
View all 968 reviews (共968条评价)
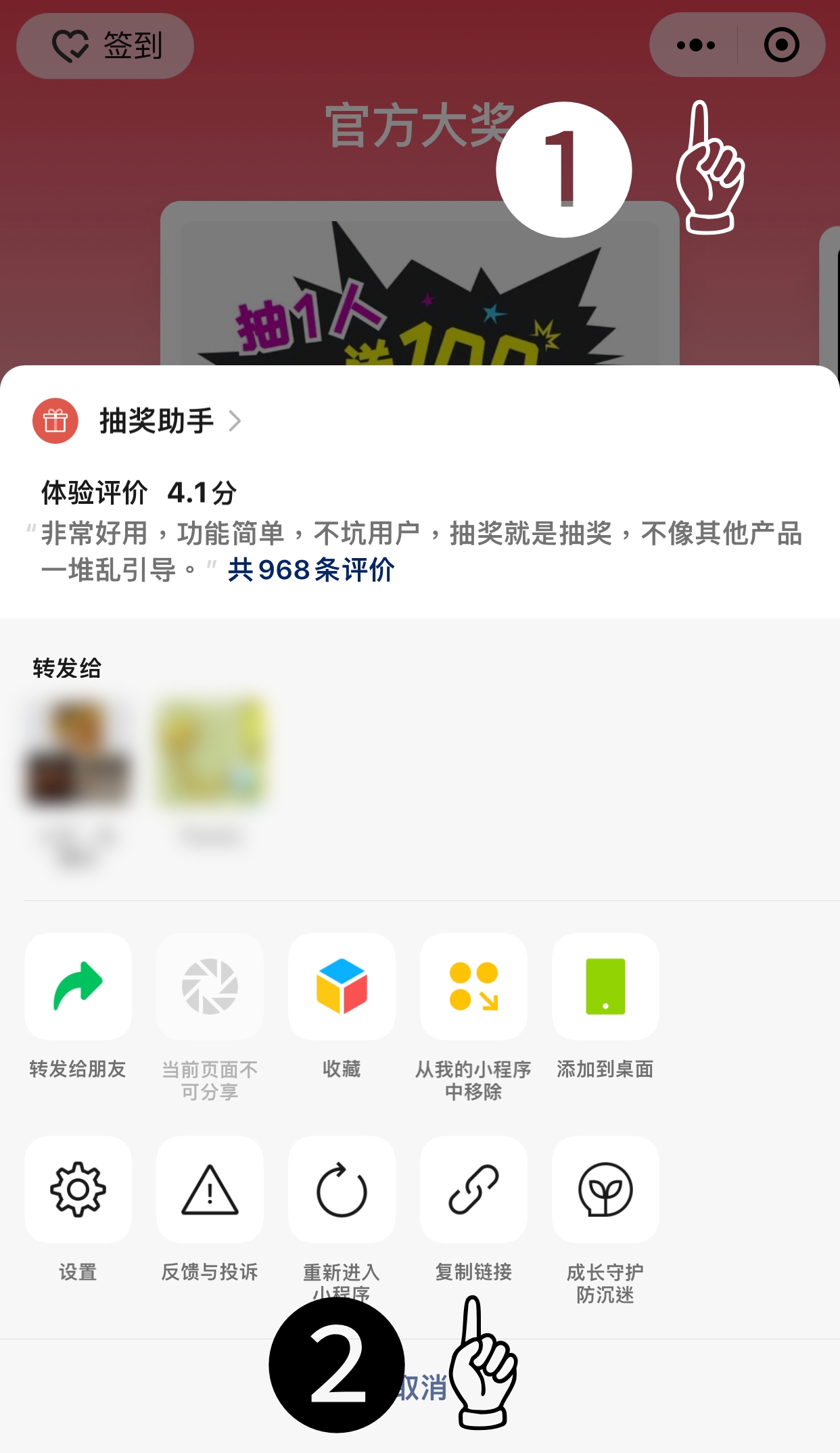311,570
